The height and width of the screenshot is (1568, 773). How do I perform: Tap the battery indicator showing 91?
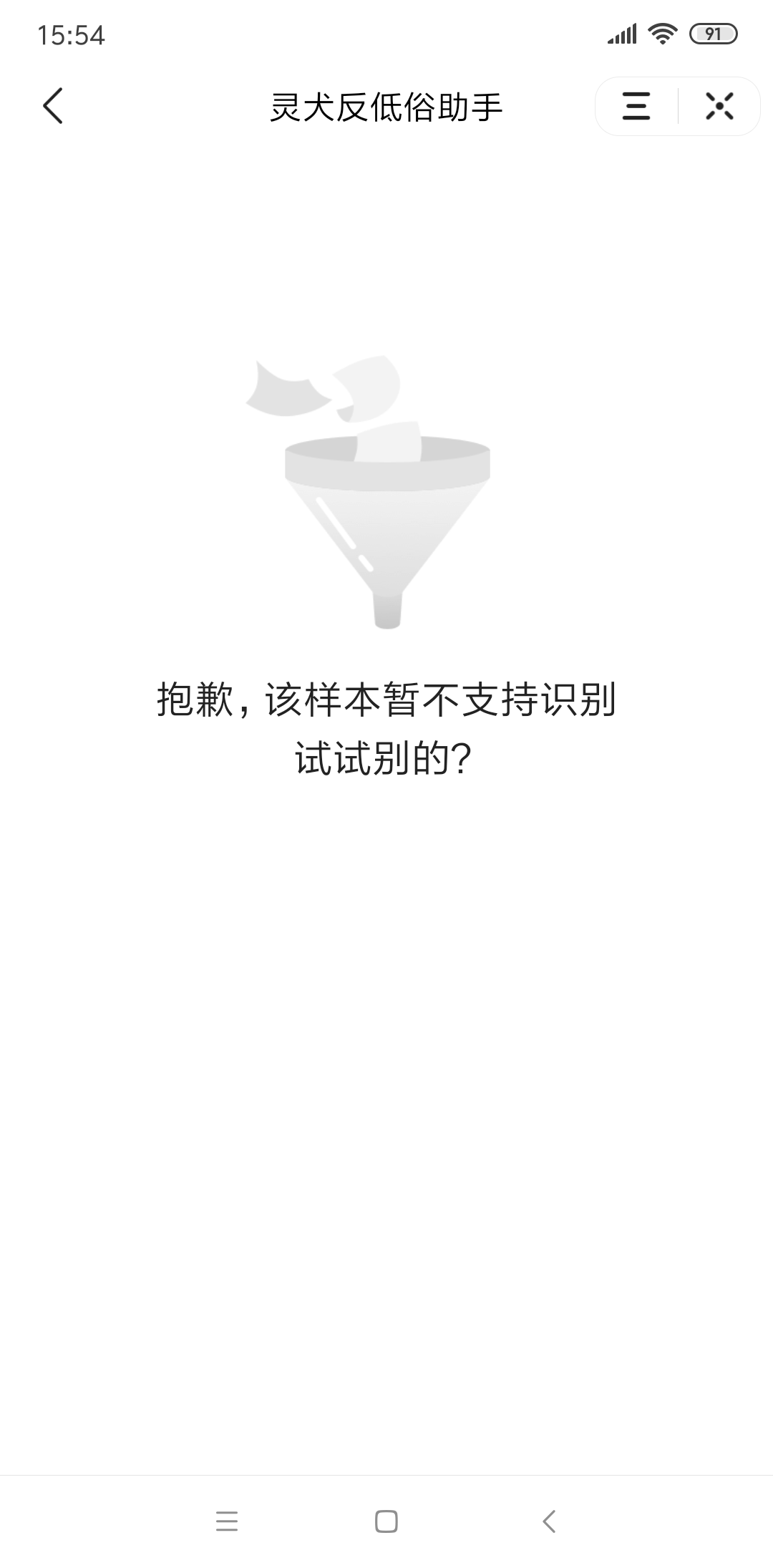coord(712,32)
